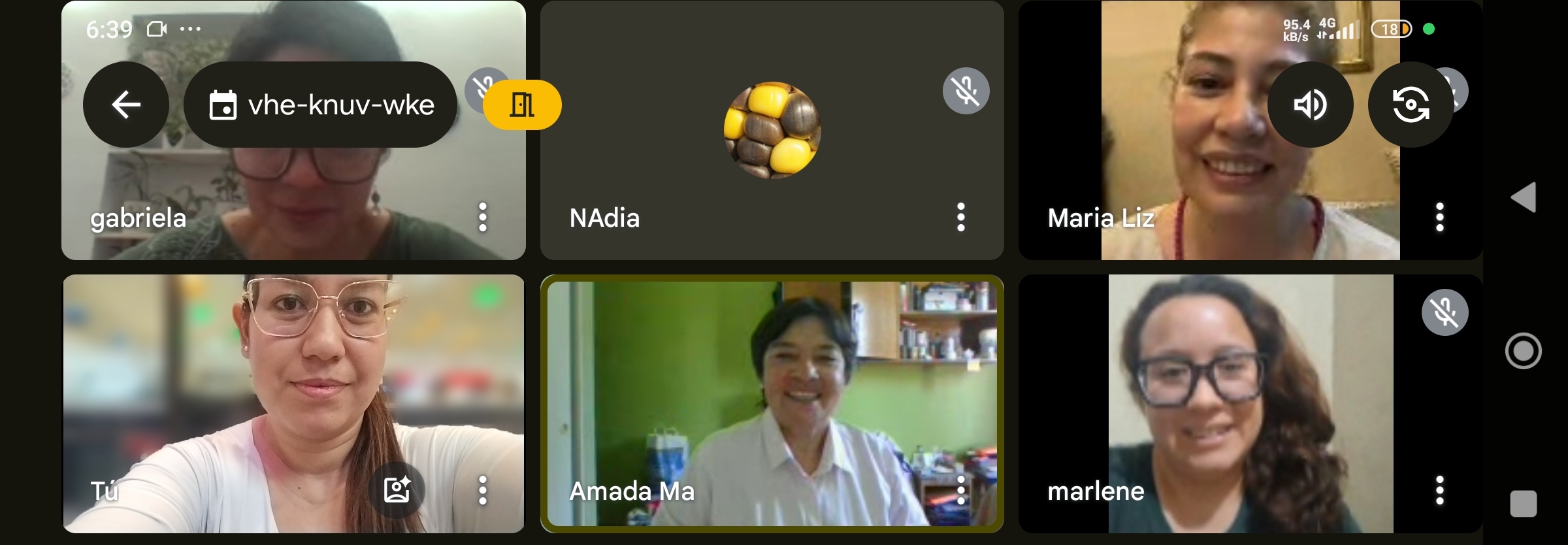Open NAdia's participant tile
The height and width of the screenshot is (545, 1568).
pos(771,131)
